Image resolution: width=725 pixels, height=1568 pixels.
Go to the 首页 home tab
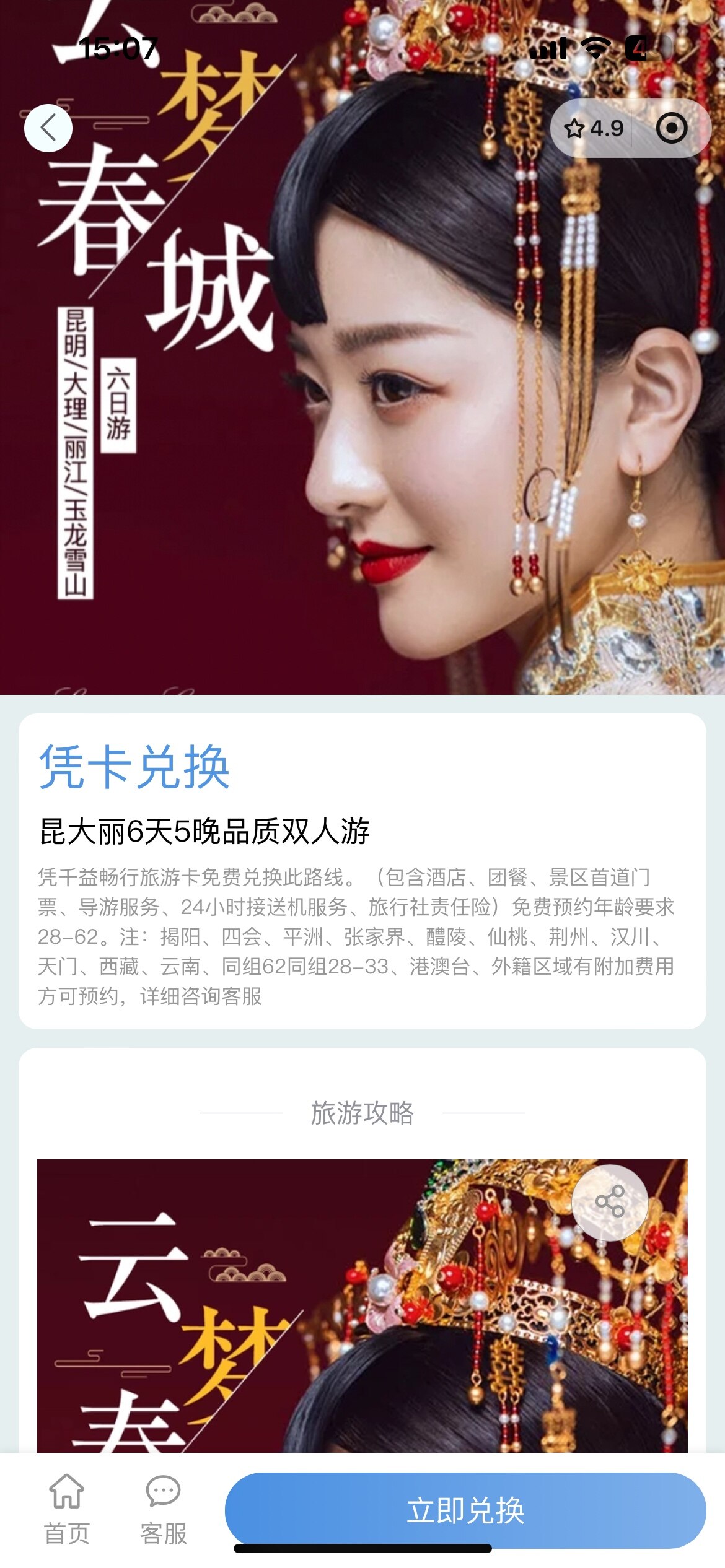67,1508
